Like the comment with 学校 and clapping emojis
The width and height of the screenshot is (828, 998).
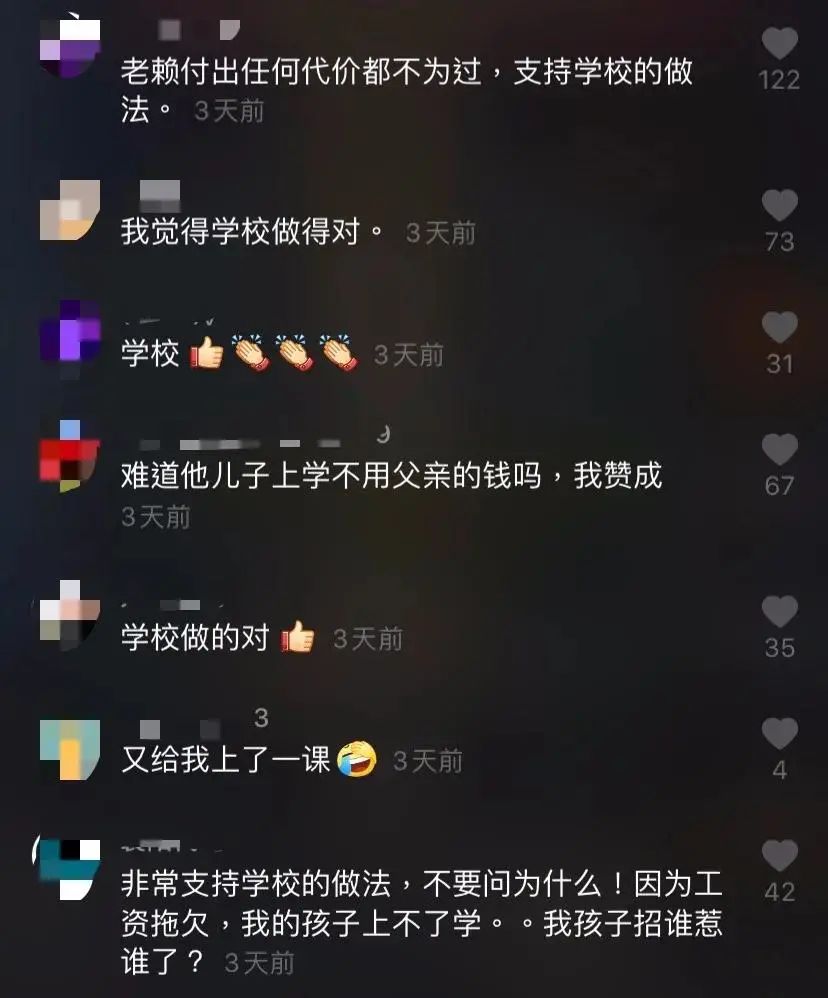pos(779,328)
